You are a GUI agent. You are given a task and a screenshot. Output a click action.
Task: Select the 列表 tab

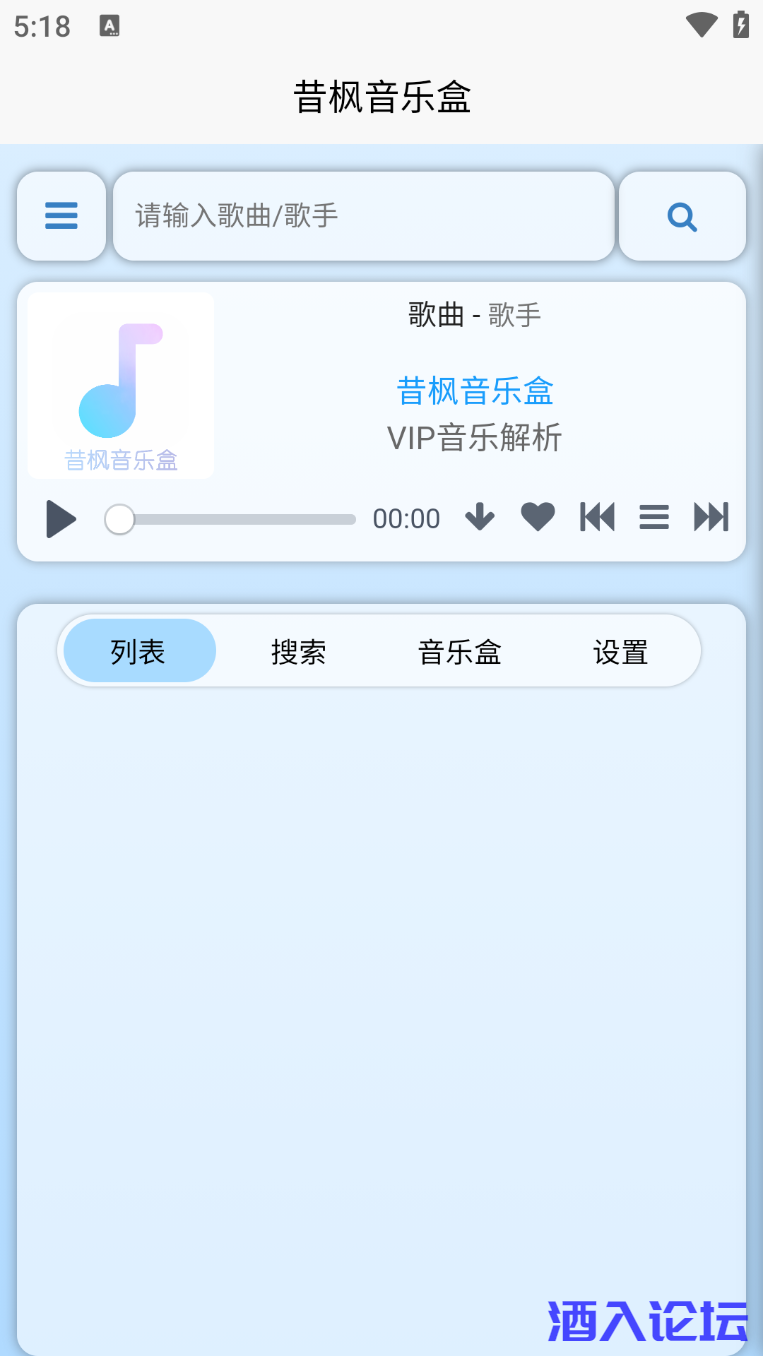point(139,650)
